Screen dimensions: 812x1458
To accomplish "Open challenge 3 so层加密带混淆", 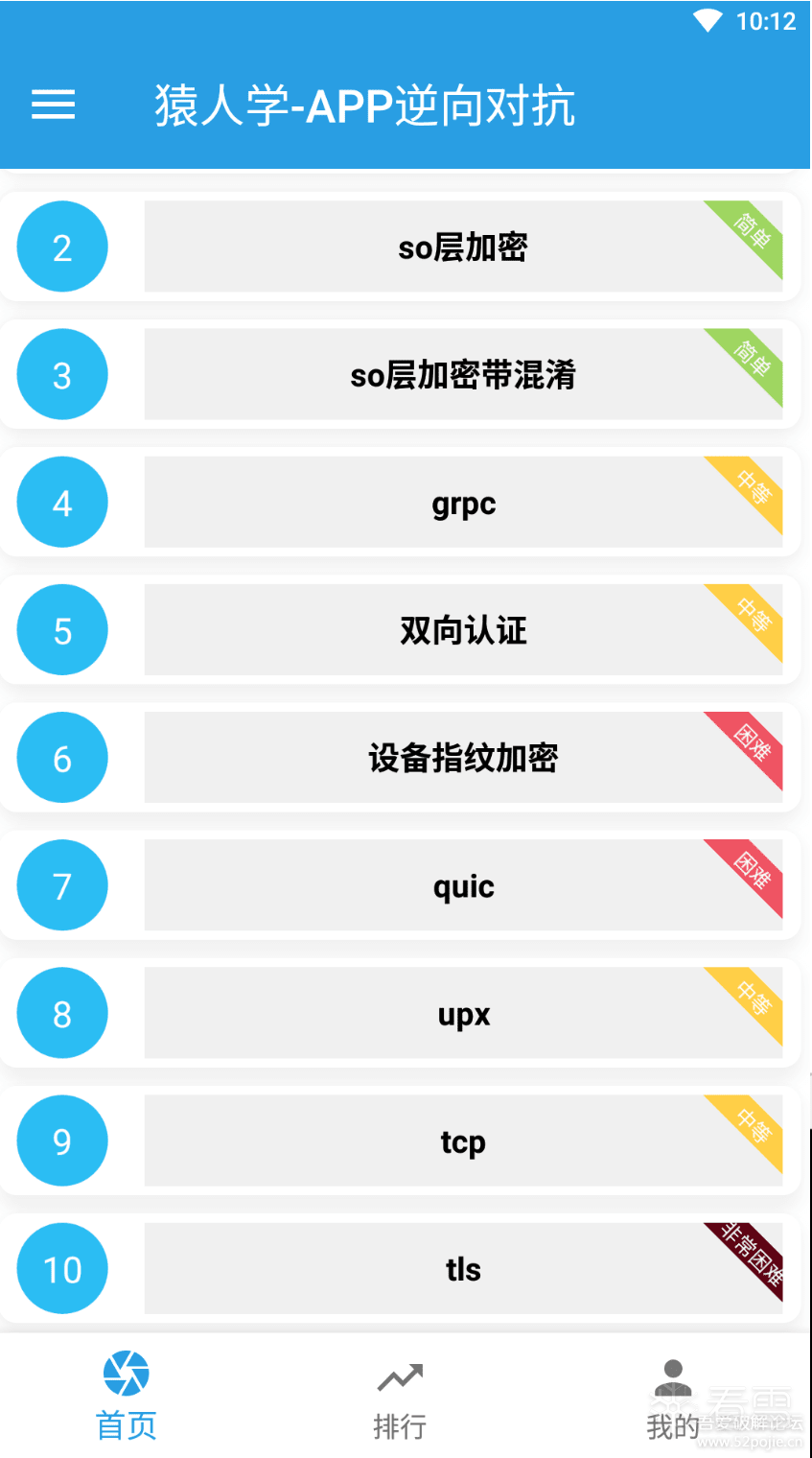I will pos(463,374).
